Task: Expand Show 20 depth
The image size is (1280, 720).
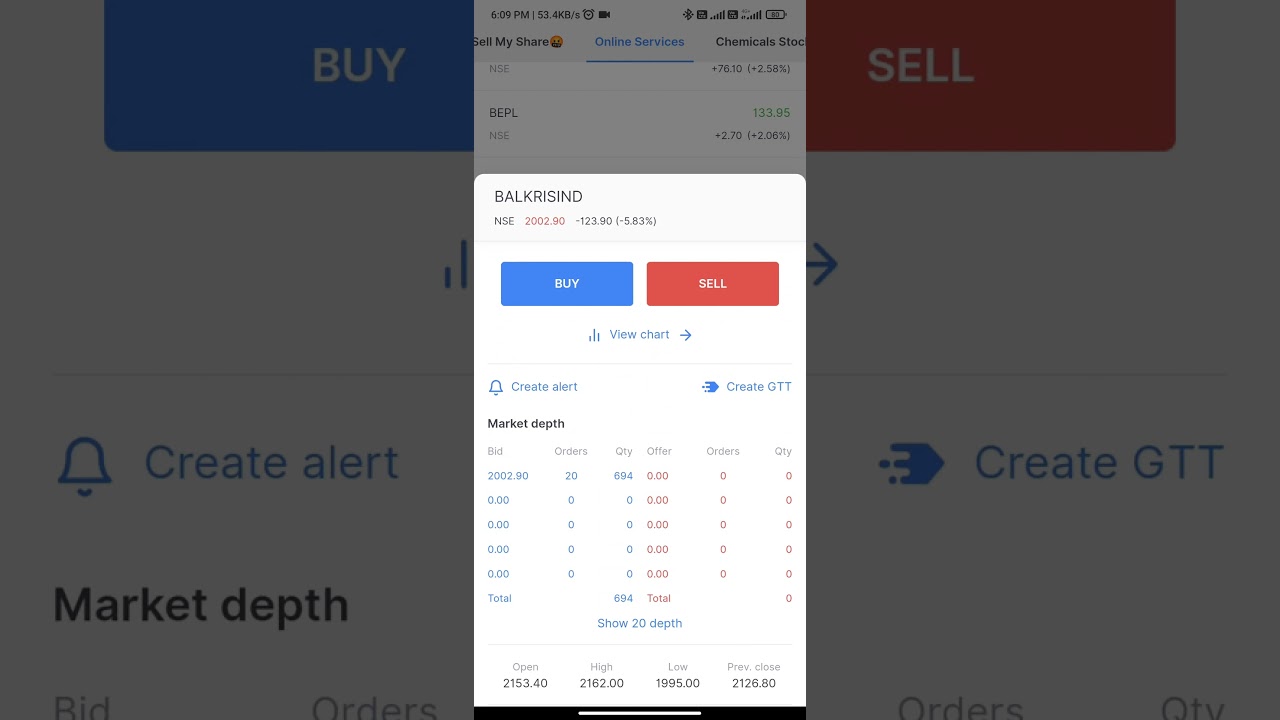Action: (639, 623)
